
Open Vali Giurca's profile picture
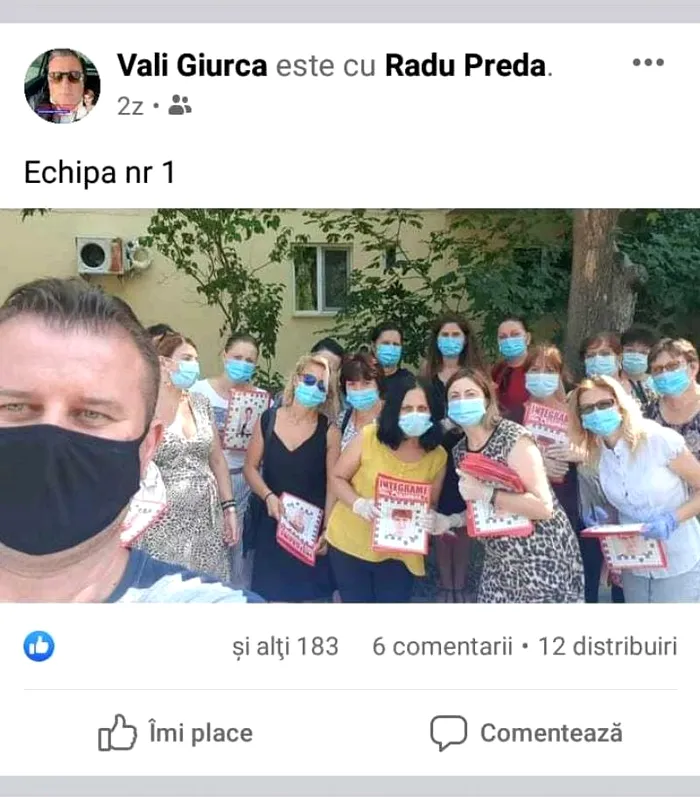point(62,86)
